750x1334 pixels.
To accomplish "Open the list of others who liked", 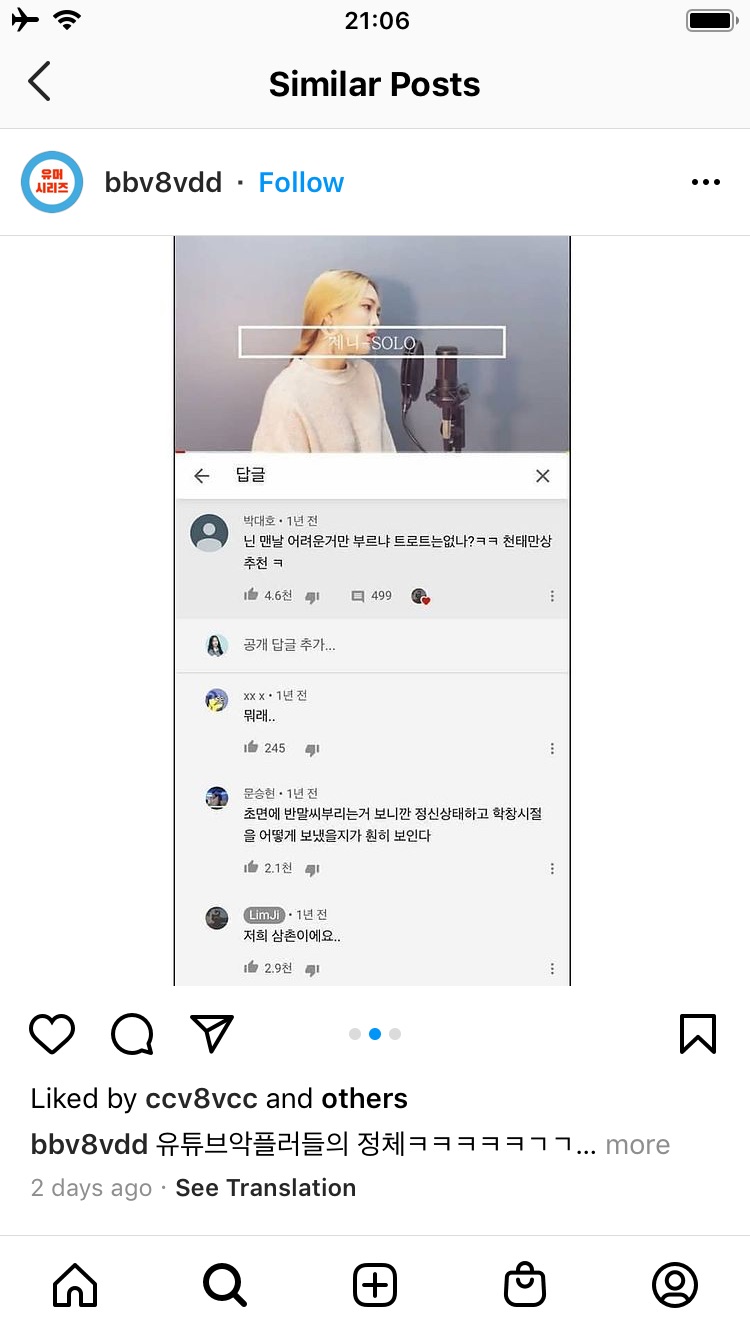I will pyautogui.click(x=364, y=1099).
